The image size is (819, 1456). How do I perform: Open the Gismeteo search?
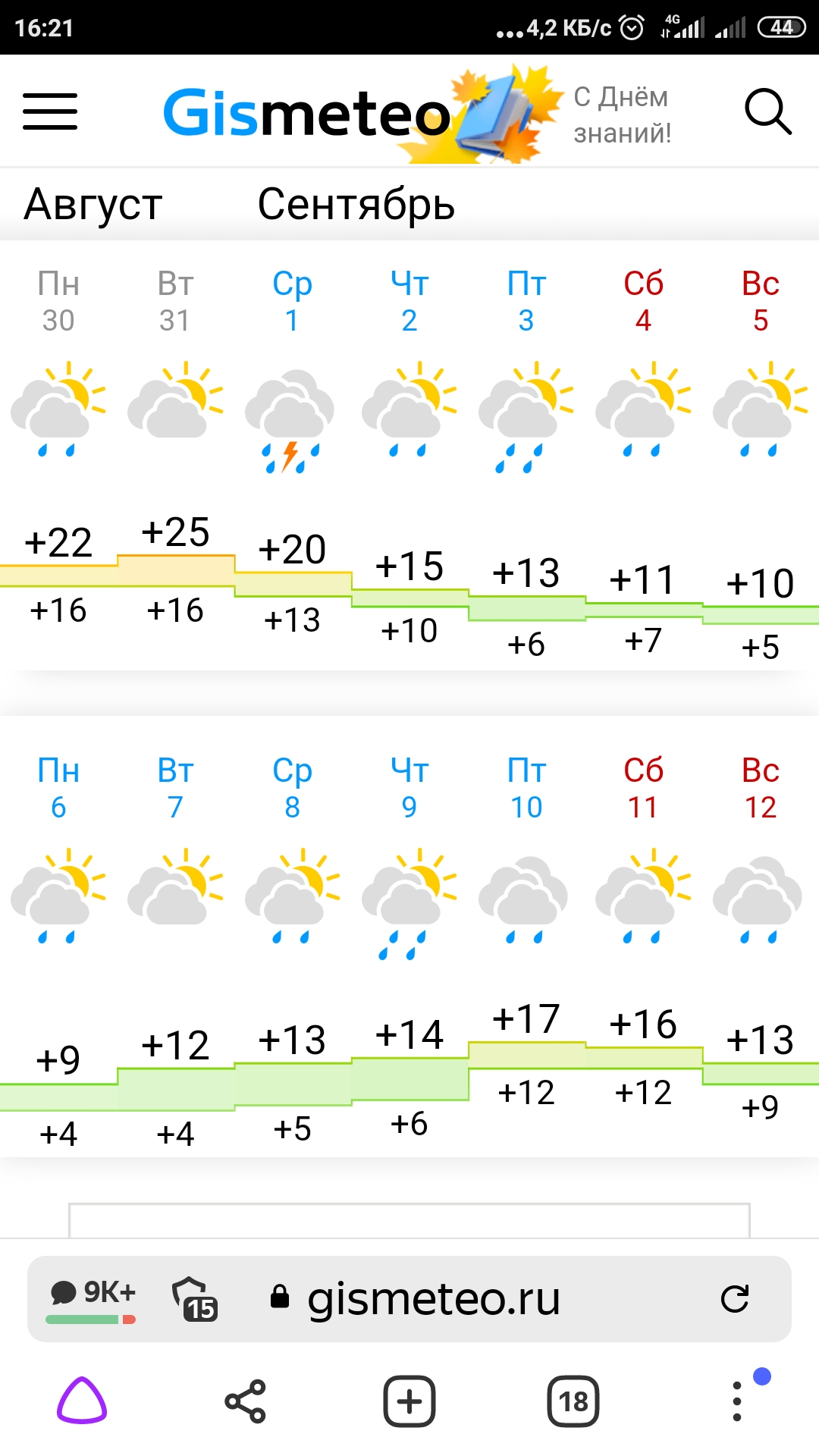point(767,112)
